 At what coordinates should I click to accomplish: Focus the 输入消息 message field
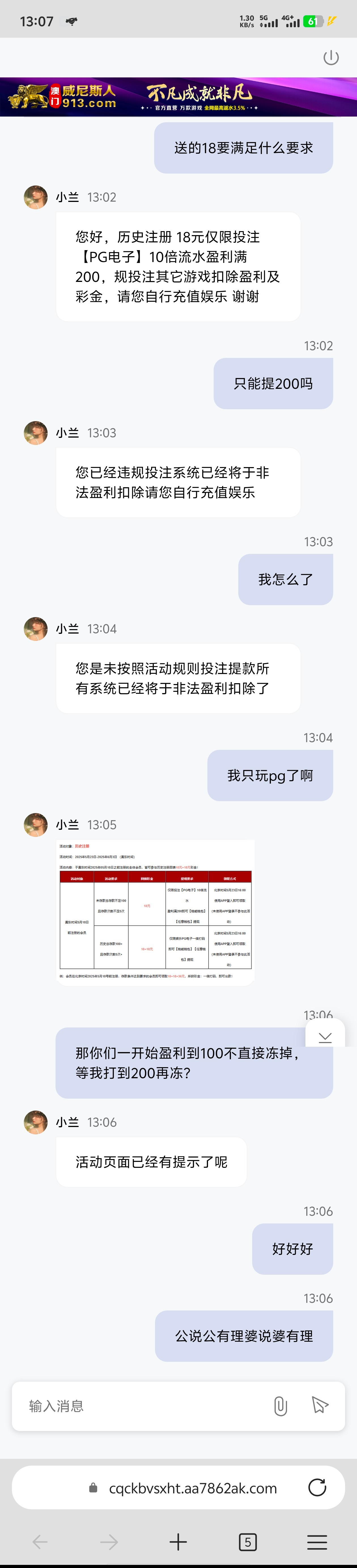point(140,1405)
